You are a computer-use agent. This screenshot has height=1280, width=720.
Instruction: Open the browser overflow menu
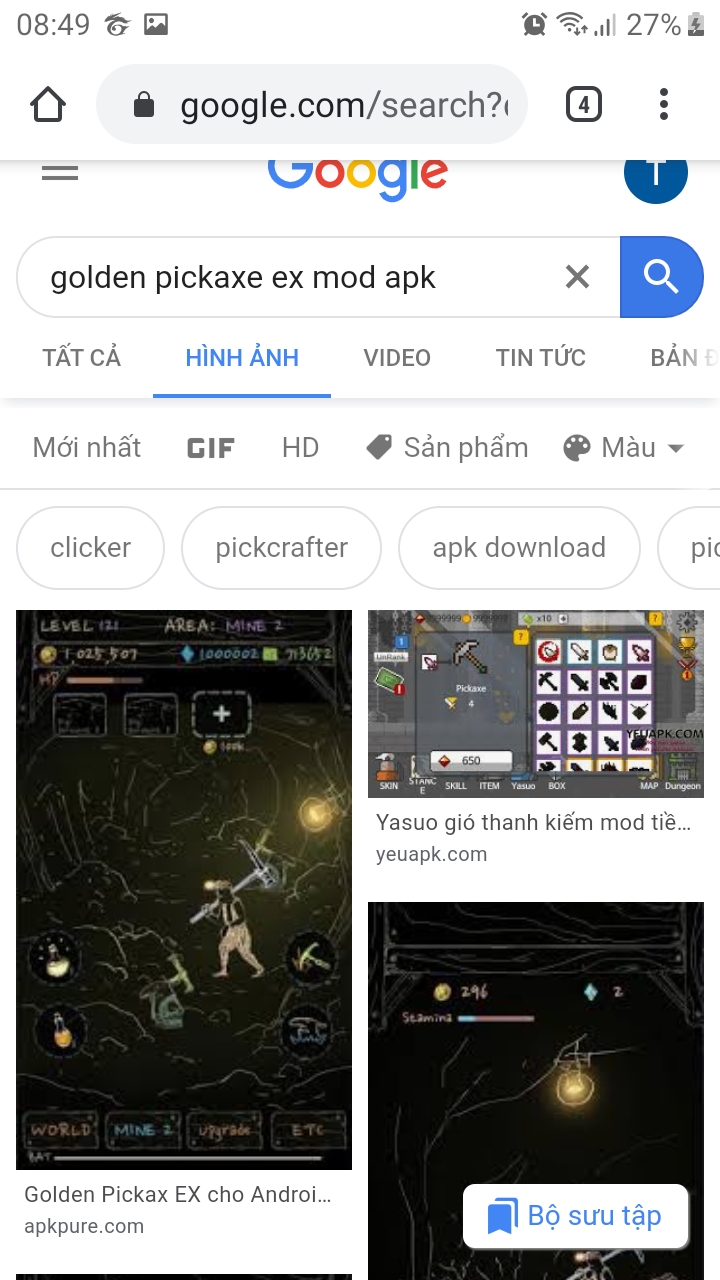tap(664, 105)
